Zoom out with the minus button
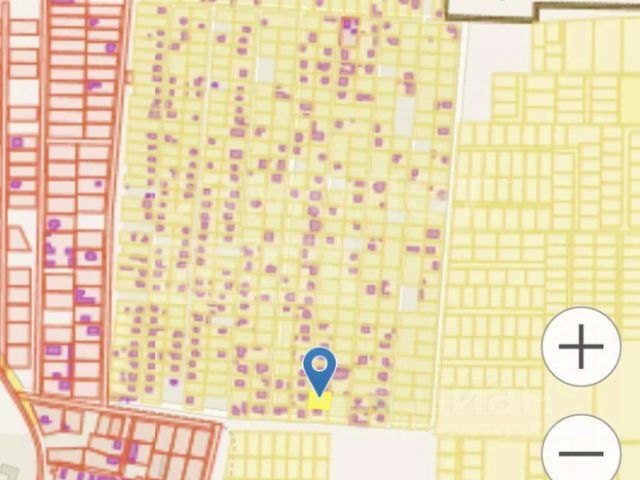The height and width of the screenshot is (480, 640). (581, 452)
